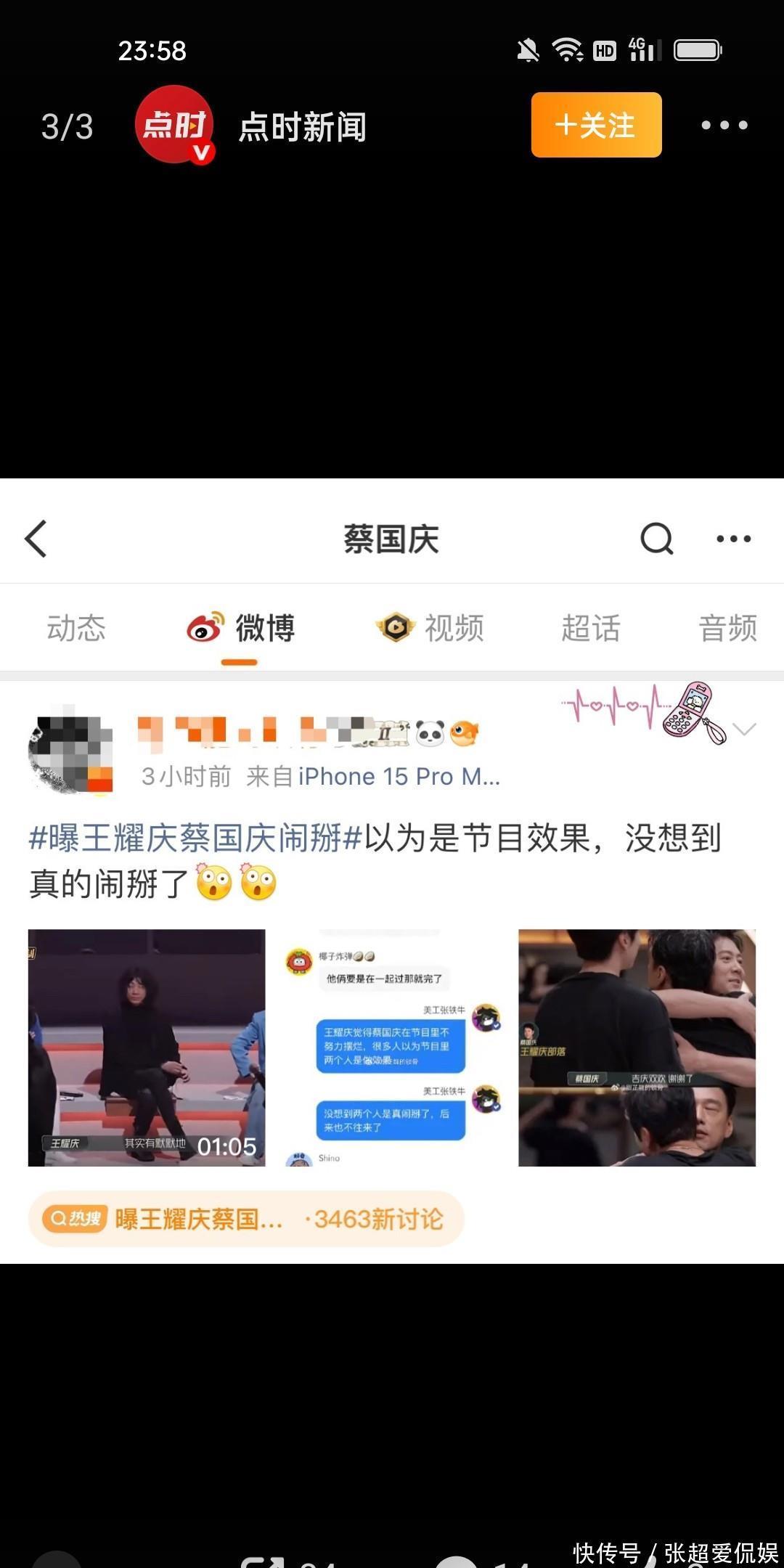Open the overflow menu beside +关注

click(724, 125)
